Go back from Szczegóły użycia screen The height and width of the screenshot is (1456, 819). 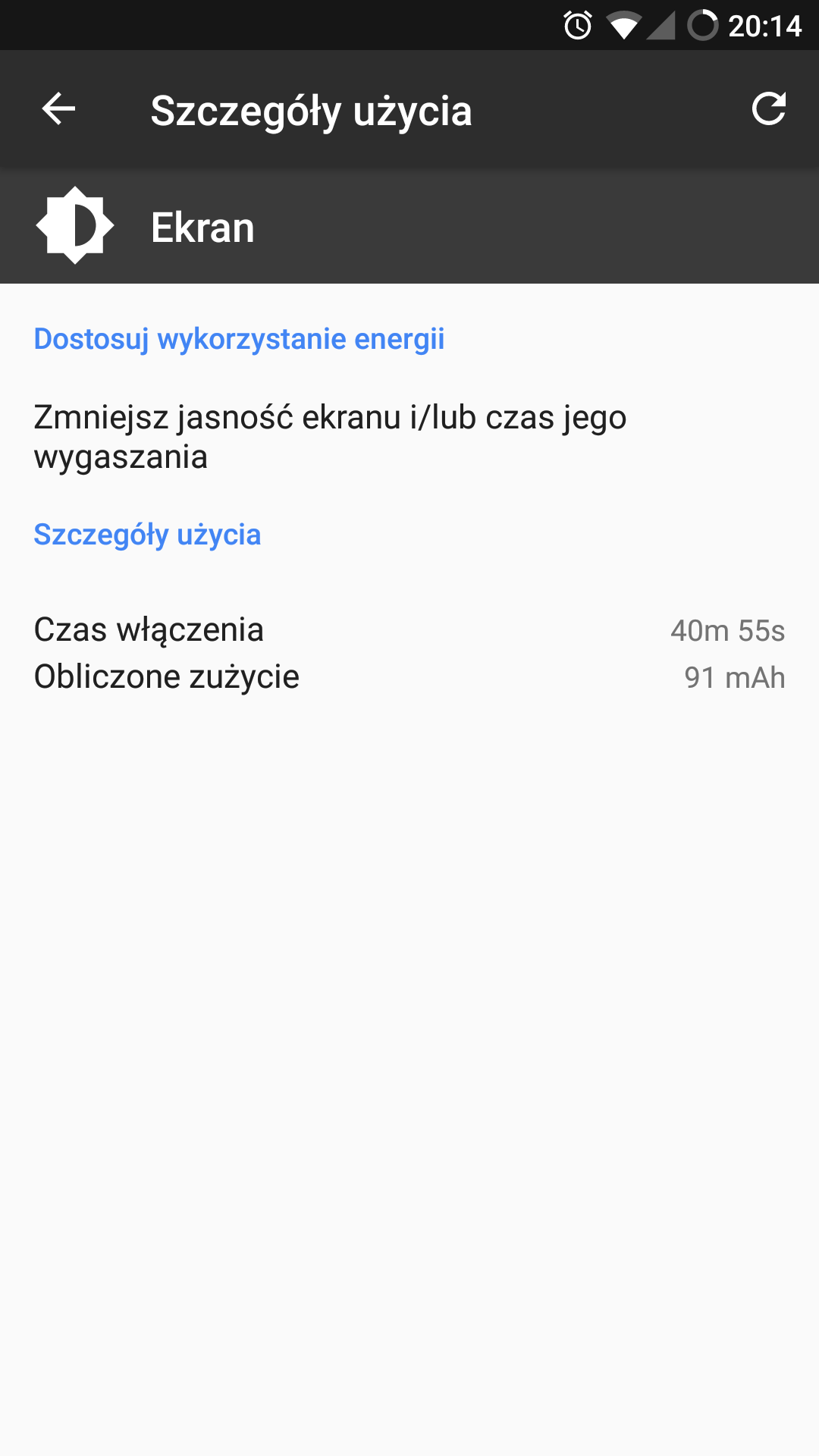point(58,109)
